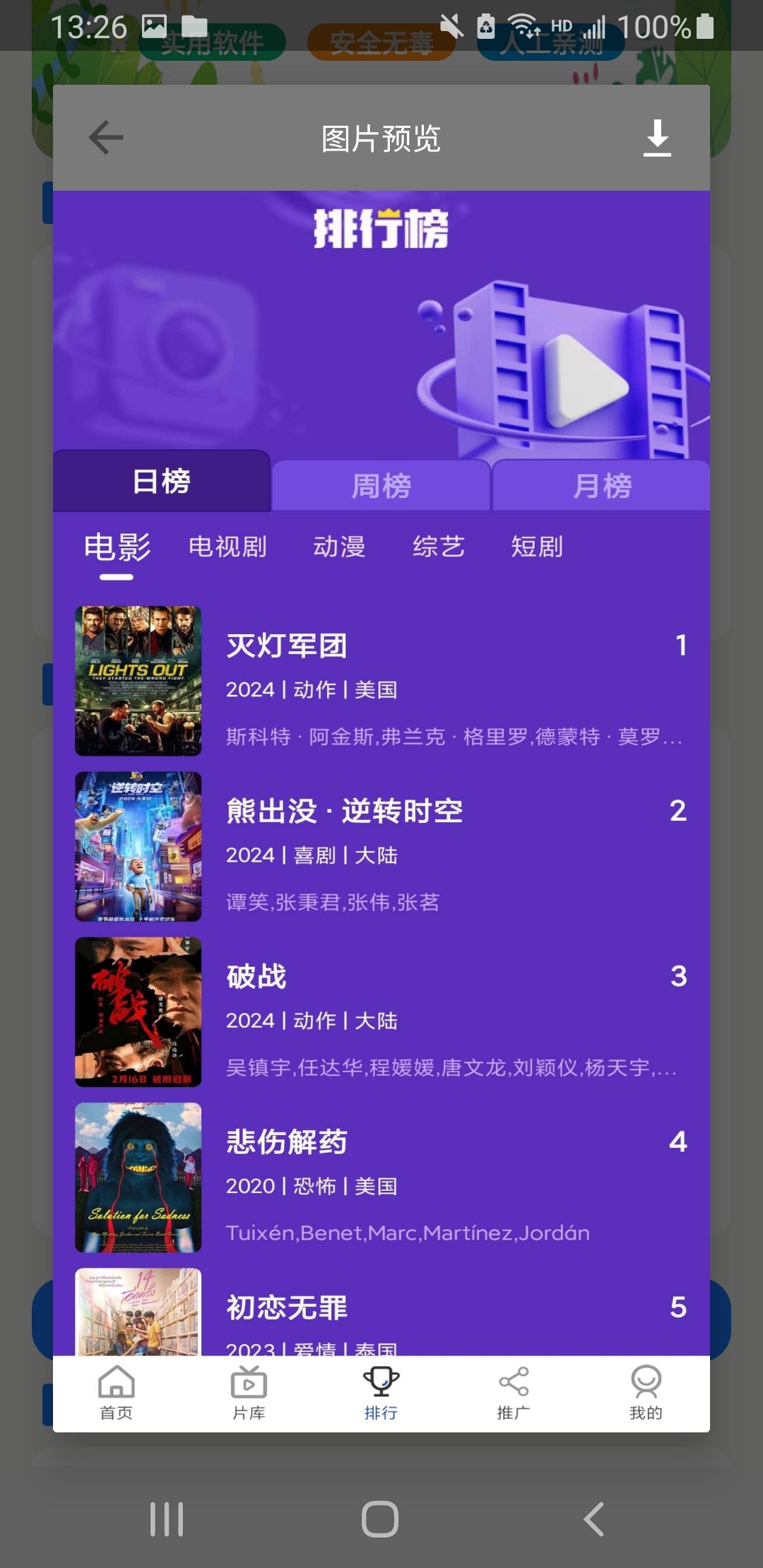Go back from the image preview
763x1568 pixels.
(106, 137)
